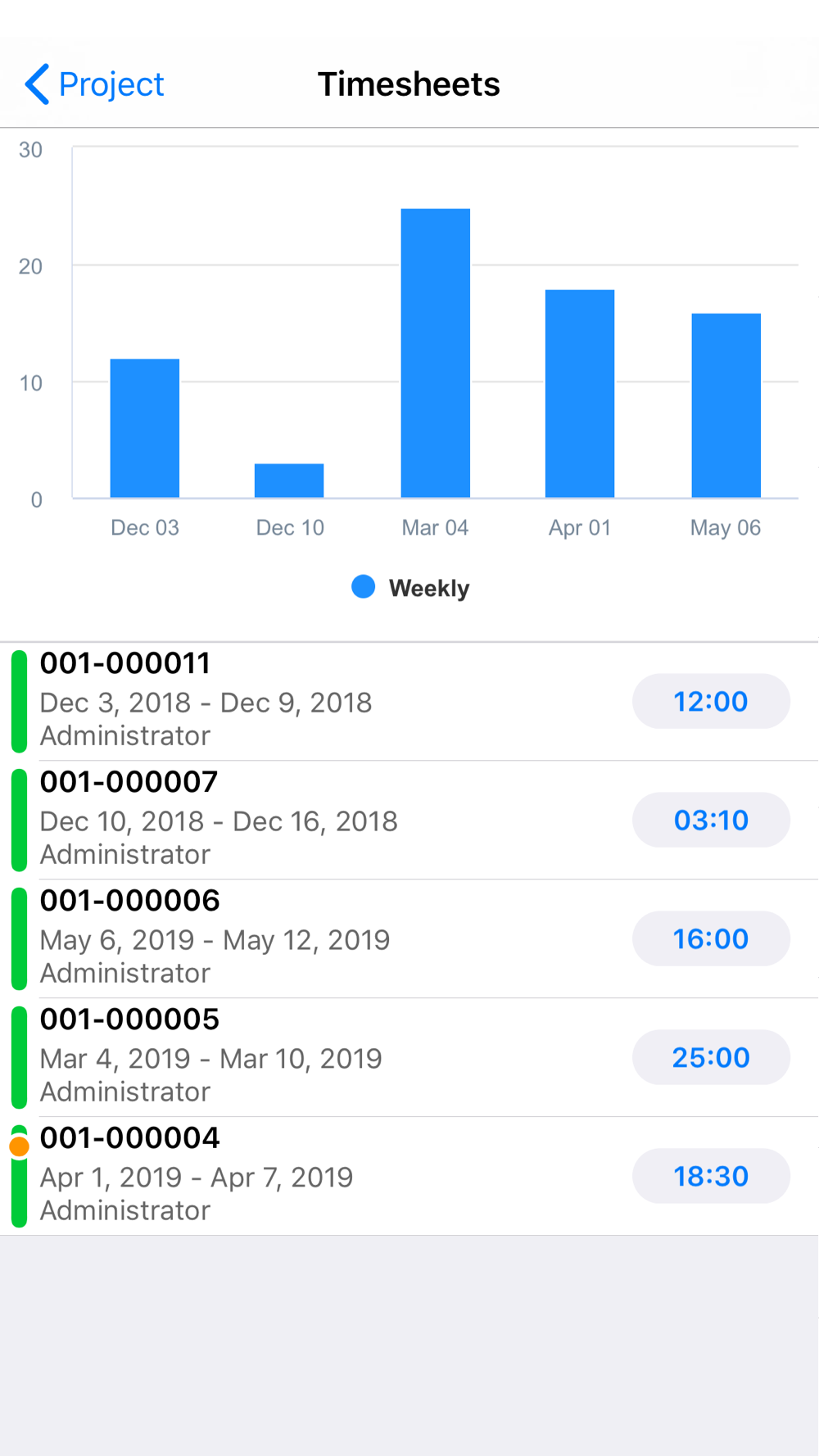Open timesheet 001-000005
This screenshot has height=1456, width=819.
[x=409, y=1058]
